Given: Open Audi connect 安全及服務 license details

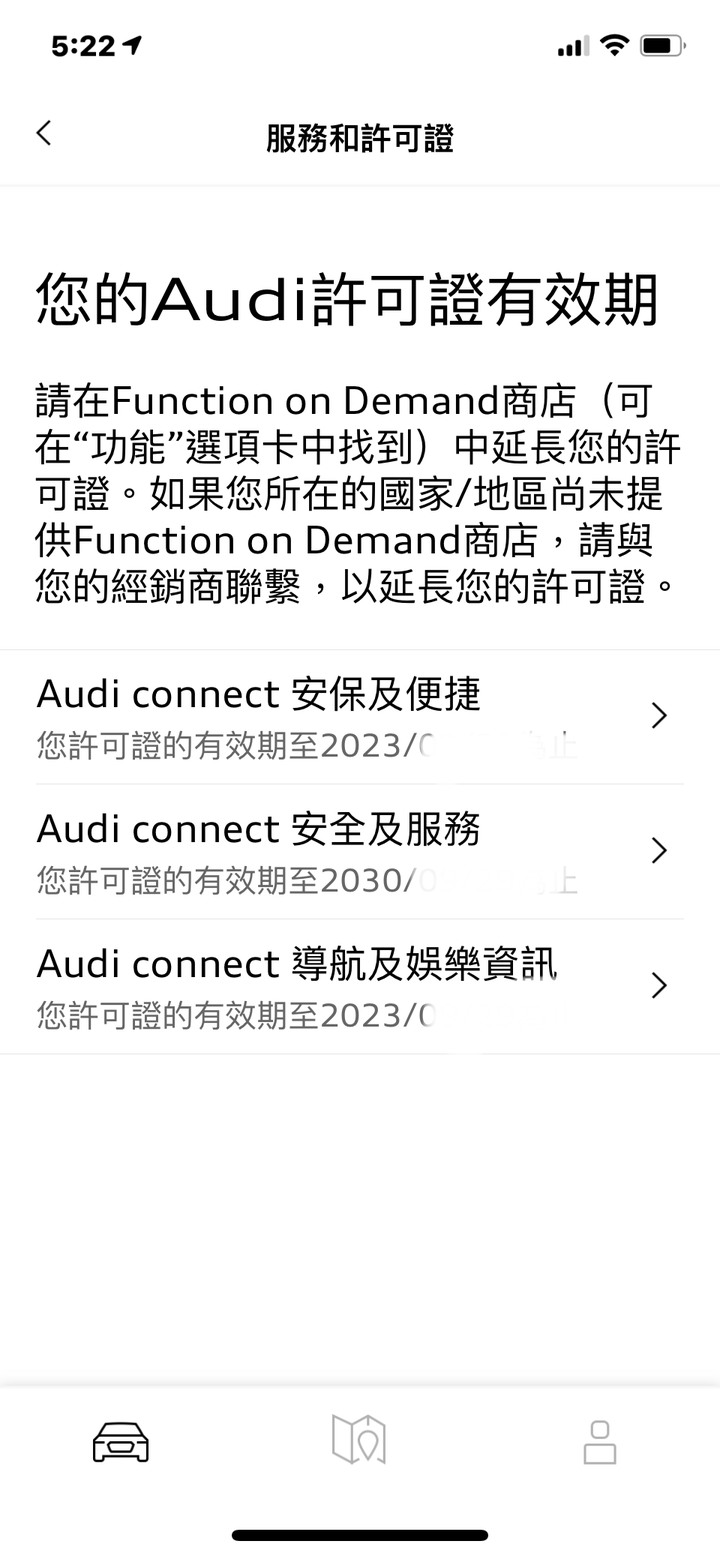Looking at the screenshot, I should click(x=360, y=852).
